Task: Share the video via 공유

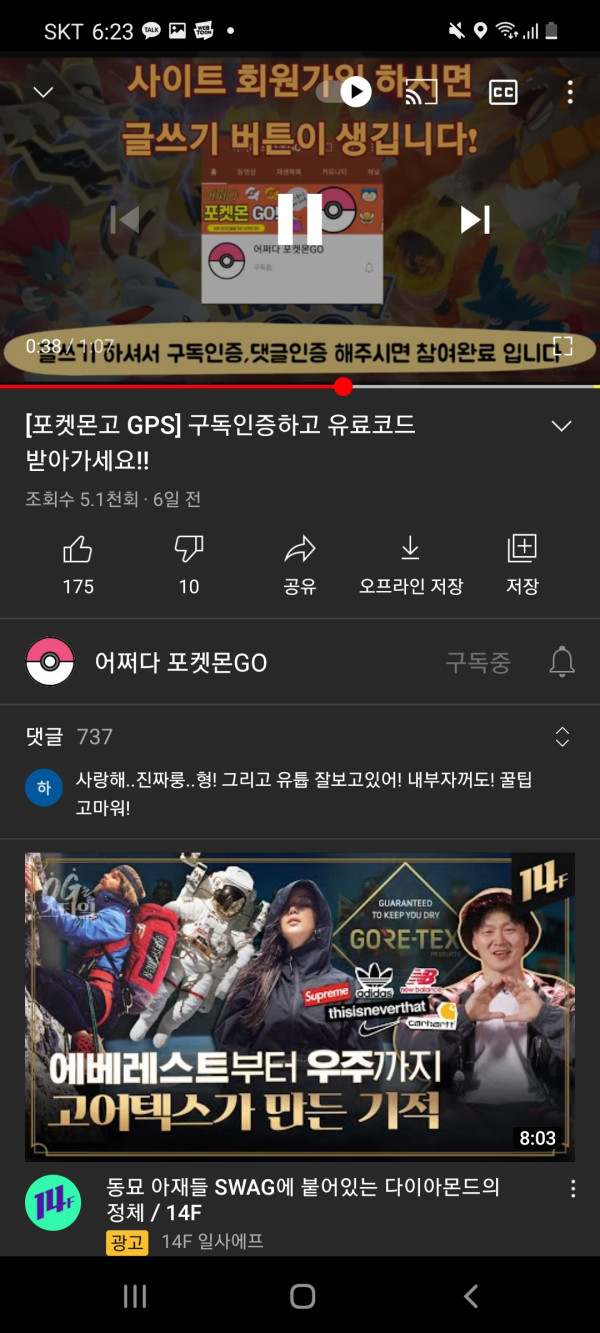Action: (300, 563)
